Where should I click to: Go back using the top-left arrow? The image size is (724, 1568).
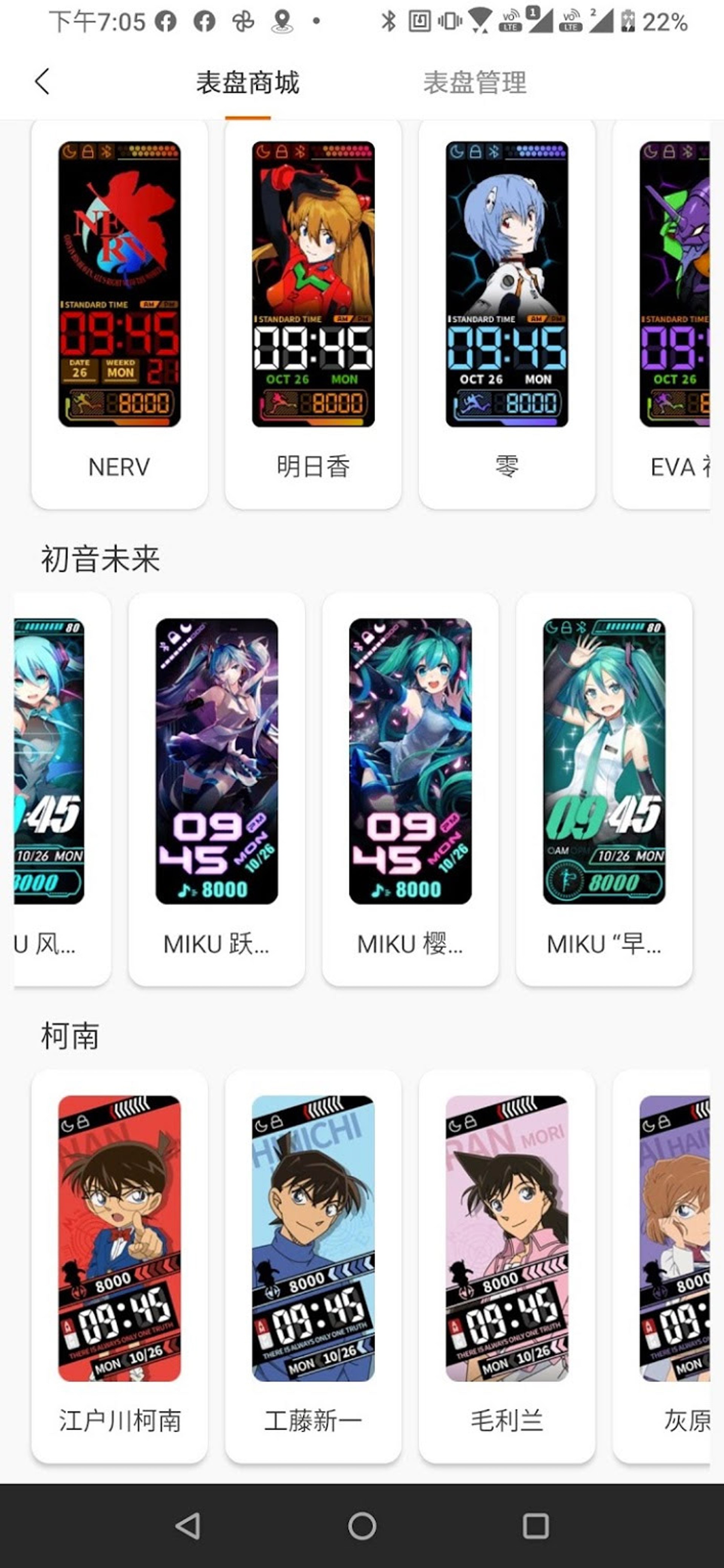[x=42, y=81]
